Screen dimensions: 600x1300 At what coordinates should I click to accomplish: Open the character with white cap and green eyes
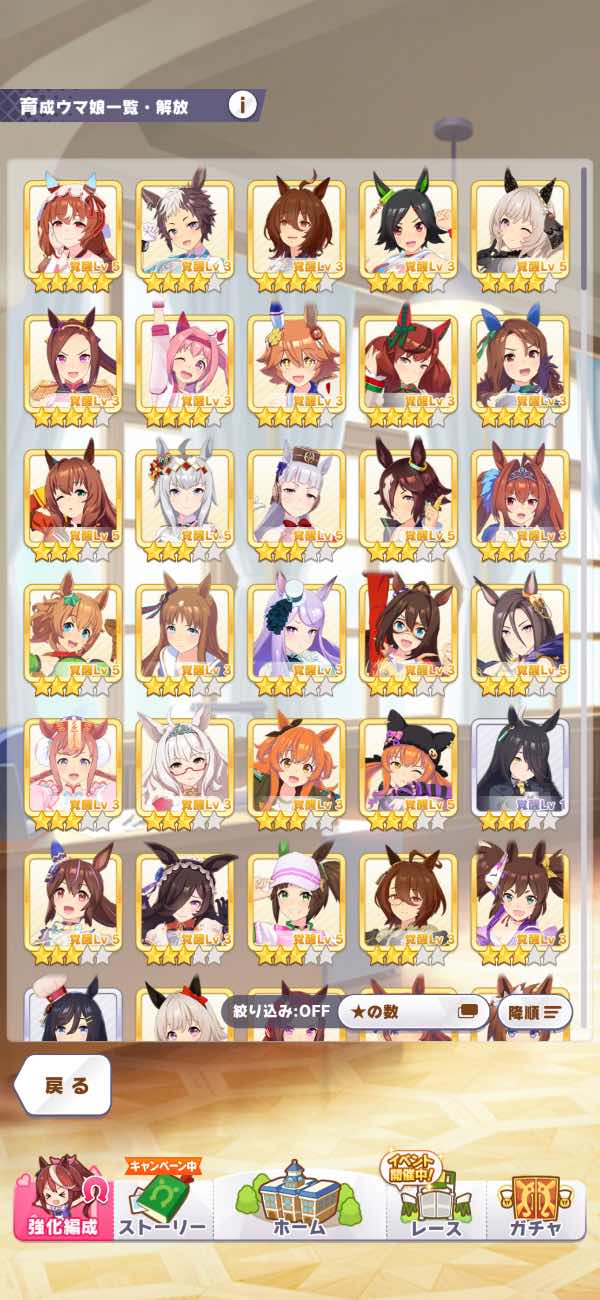click(x=296, y=901)
